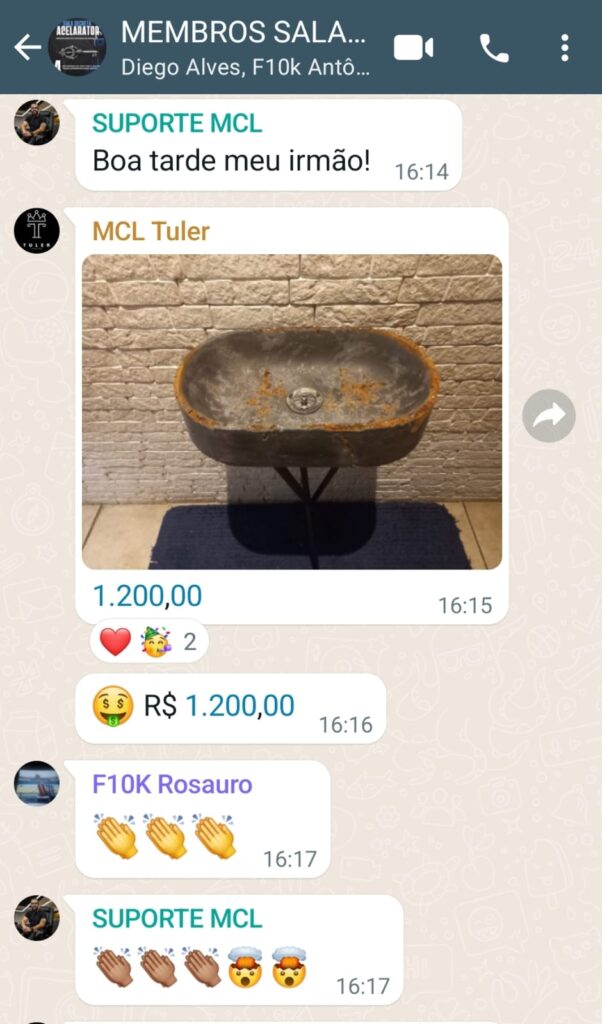602x1024 pixels.
Task: Open F10K Rosauro's profile picture
Action: pyautogui.click(x=37, y=783)
